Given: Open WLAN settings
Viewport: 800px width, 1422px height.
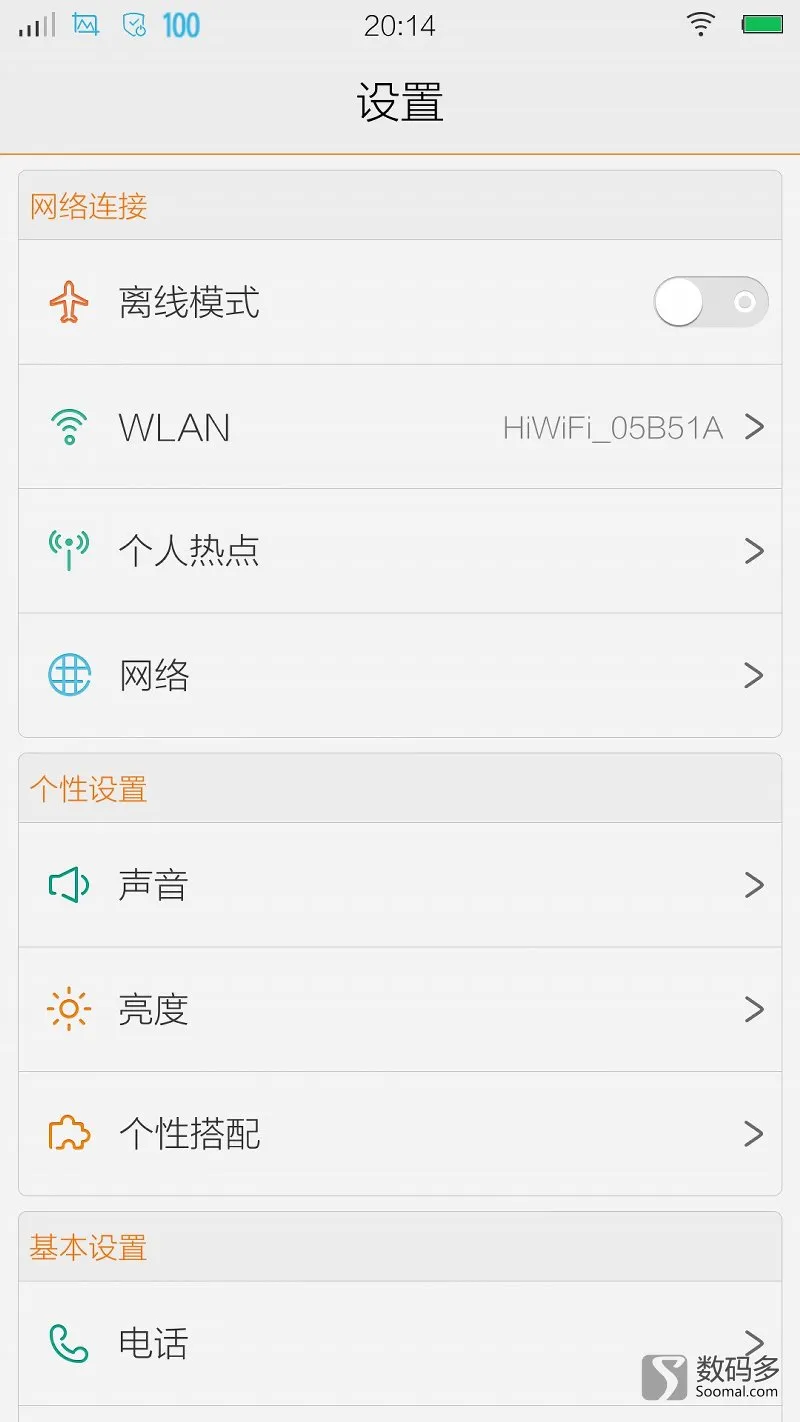Looking at the screenshot, I should (400, 427).
